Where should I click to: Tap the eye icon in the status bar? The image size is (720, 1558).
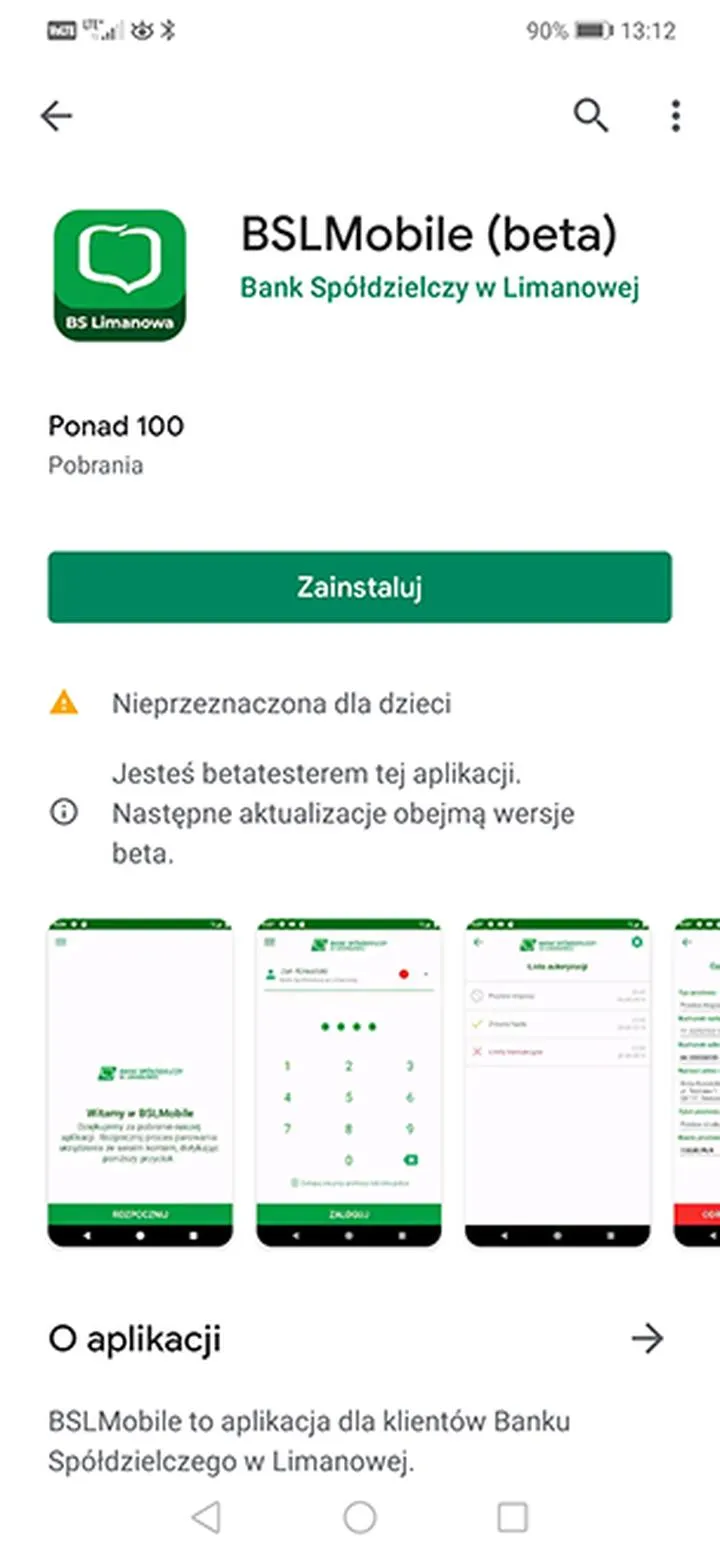(x=142, y=30)
